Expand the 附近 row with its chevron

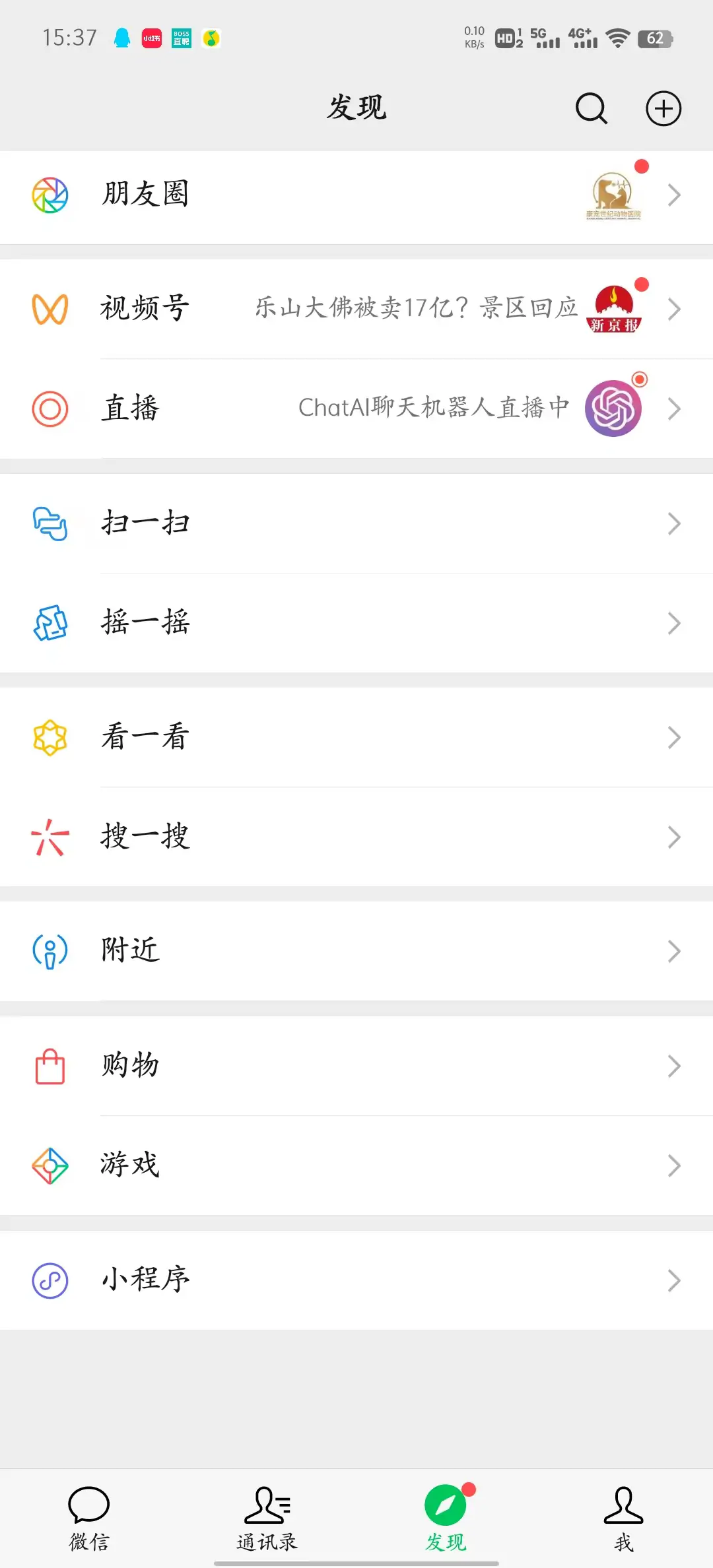tap(674, 951)
